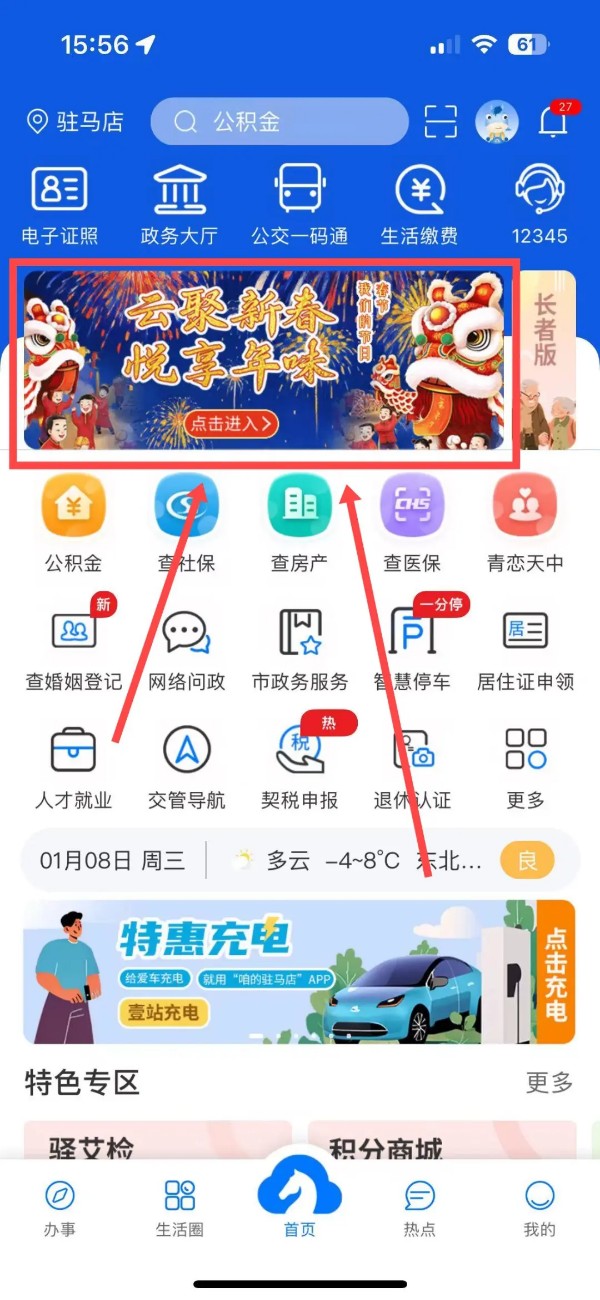
Task: Switch to the 生活圈 tab
Action: tap(180, 1208)
